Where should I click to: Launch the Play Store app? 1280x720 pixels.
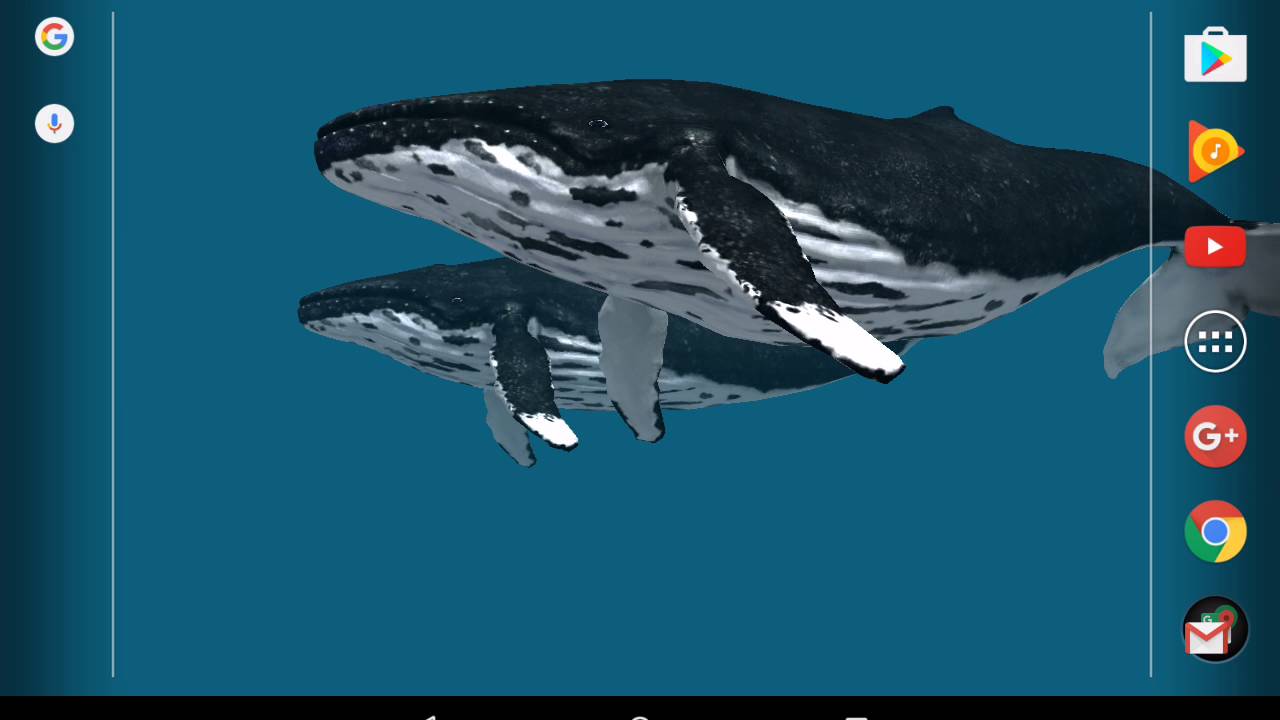(1215, 56)
